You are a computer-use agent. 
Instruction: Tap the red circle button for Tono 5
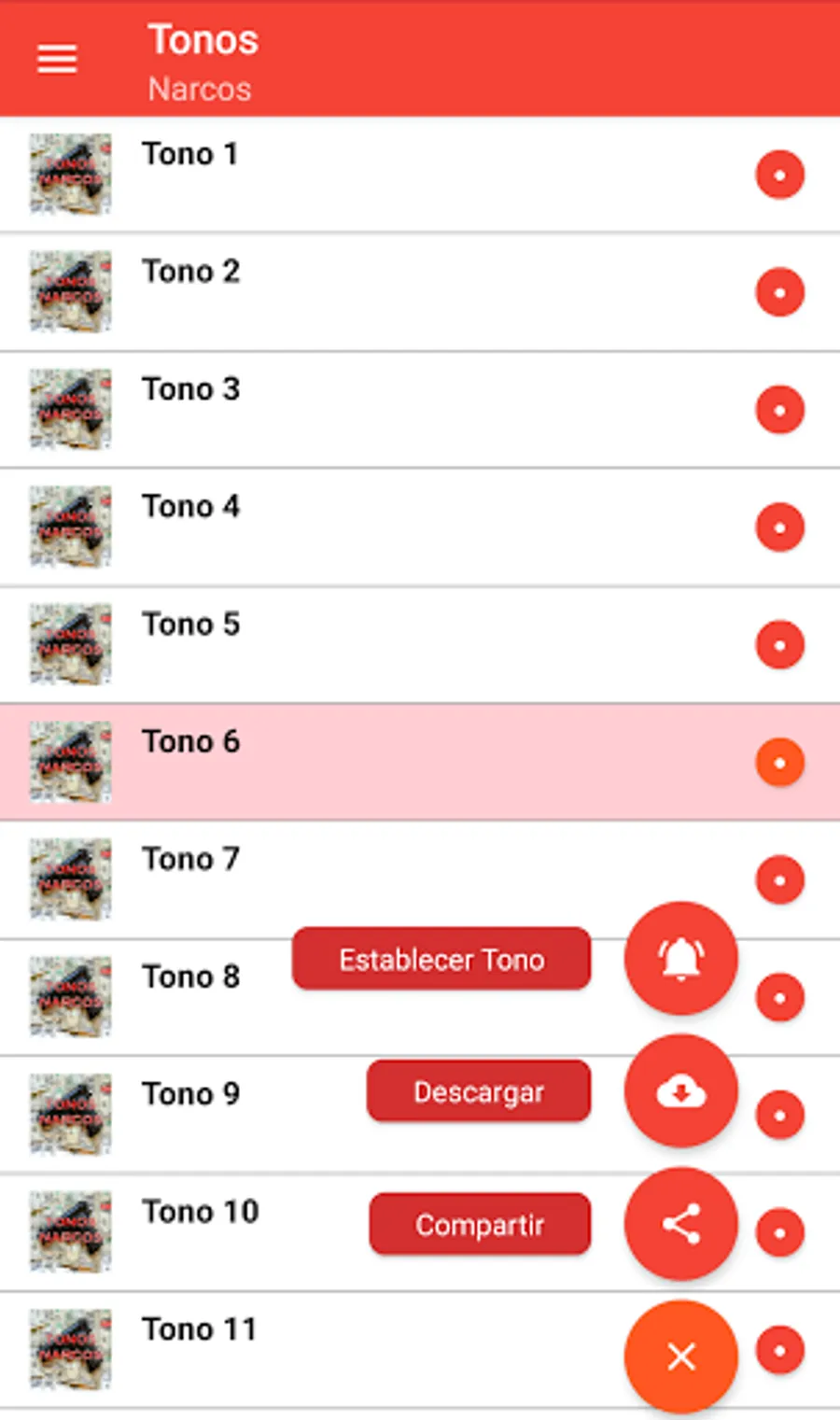(x=780, y=645)
